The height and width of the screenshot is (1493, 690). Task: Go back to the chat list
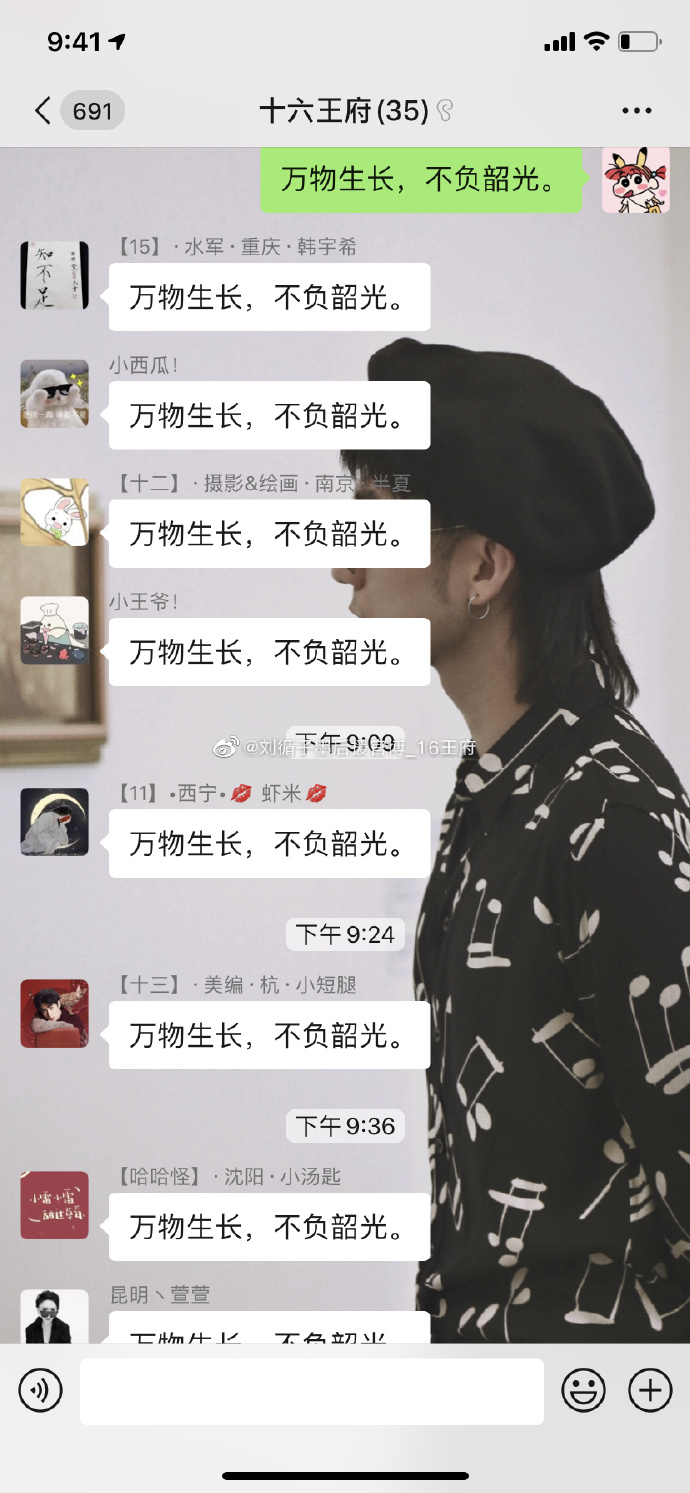(x=44, y=110)
